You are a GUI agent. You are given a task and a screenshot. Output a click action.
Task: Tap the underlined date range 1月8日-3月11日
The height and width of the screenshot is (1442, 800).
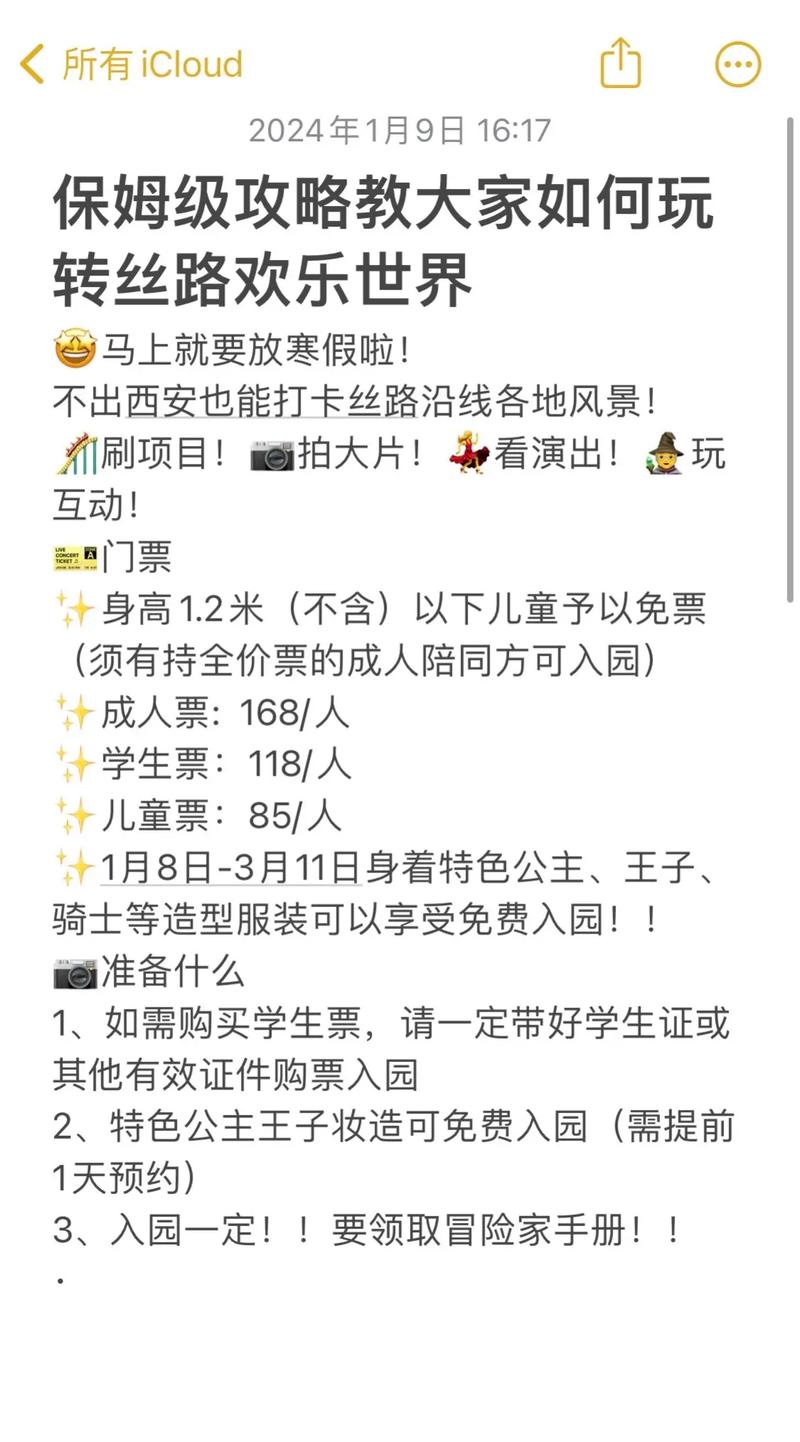230,868
